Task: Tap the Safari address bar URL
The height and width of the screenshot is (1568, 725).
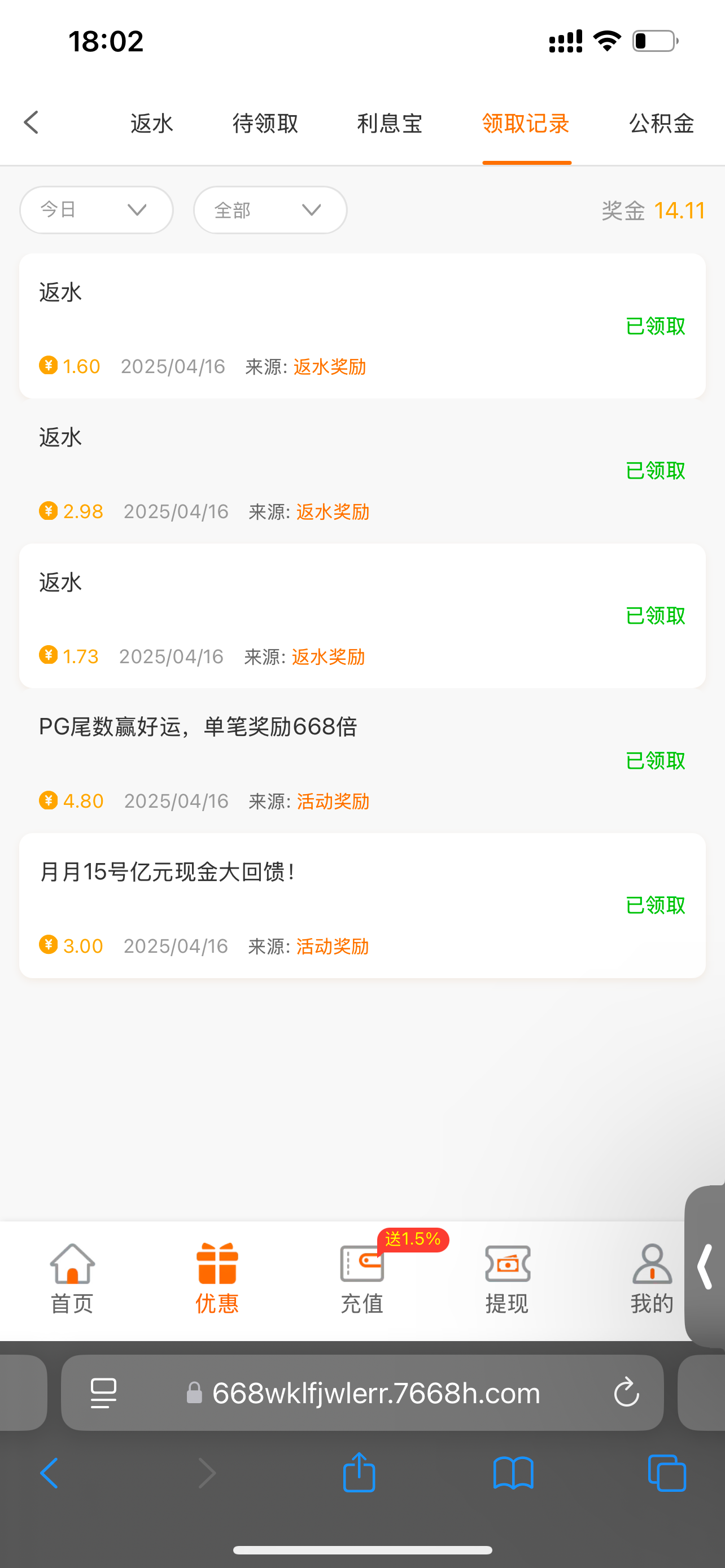Action: 375,1392
